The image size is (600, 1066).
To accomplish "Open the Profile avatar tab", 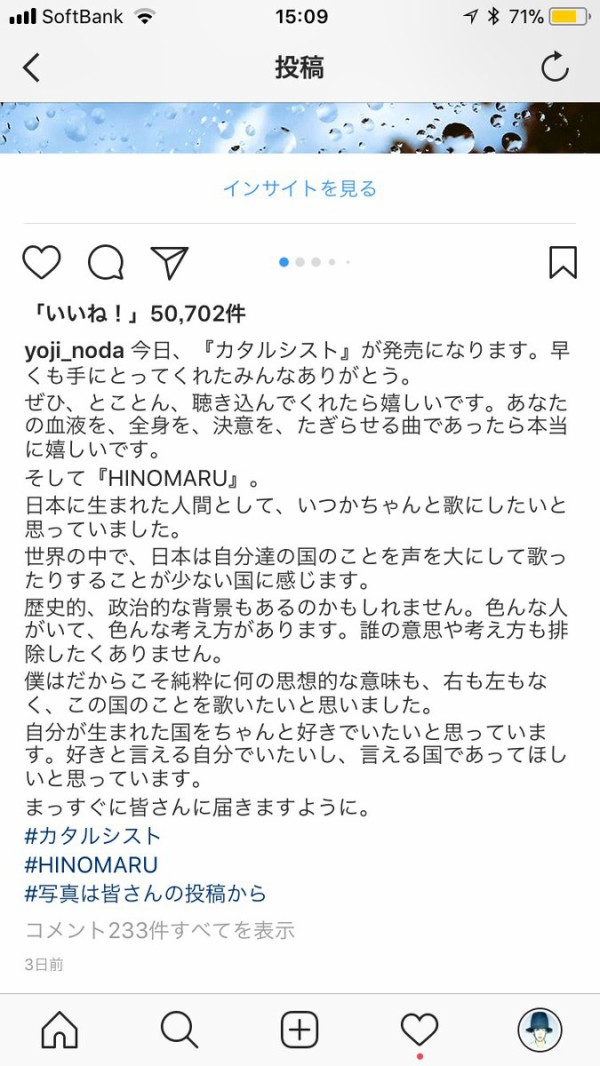I will [540, 1028].
